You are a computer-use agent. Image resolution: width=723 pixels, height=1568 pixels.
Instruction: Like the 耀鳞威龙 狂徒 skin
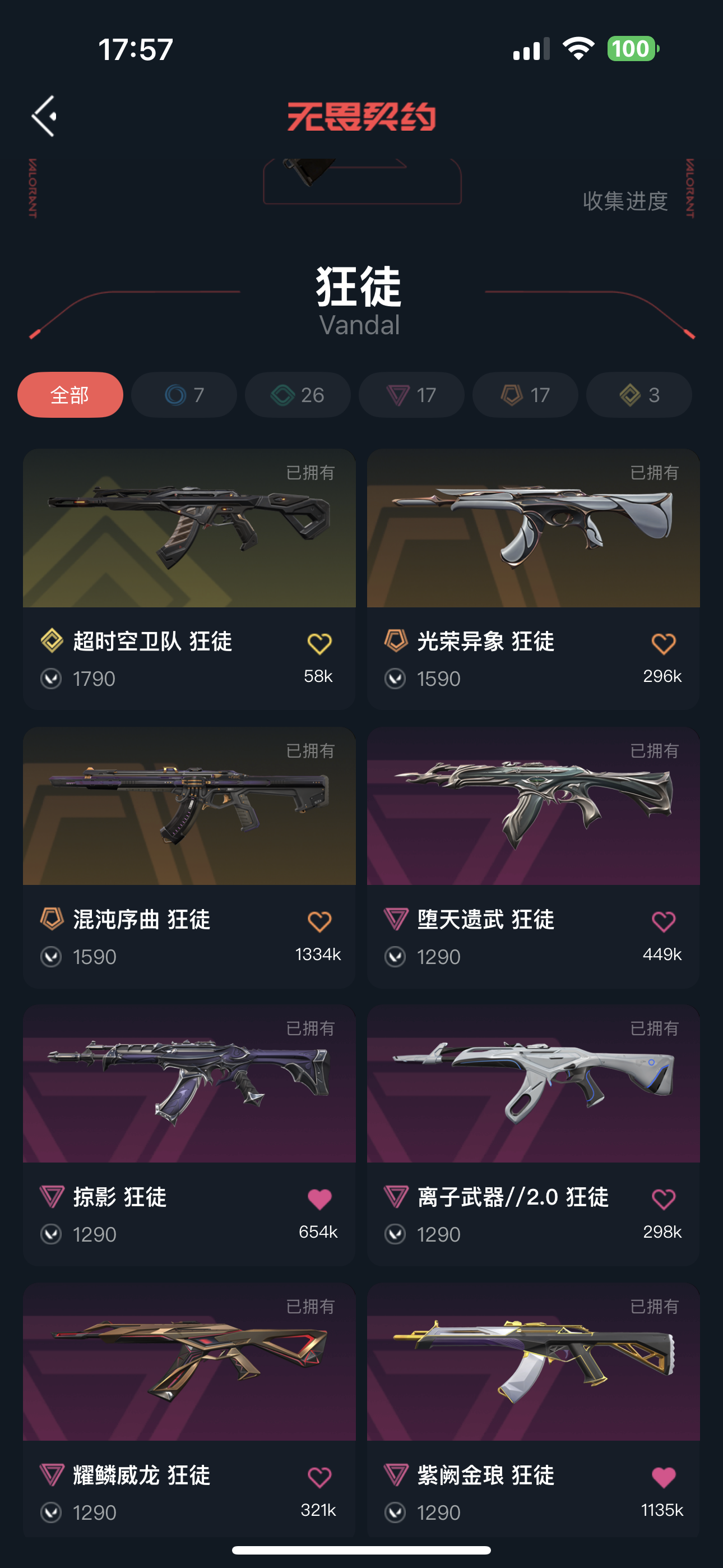point(319,1477)
